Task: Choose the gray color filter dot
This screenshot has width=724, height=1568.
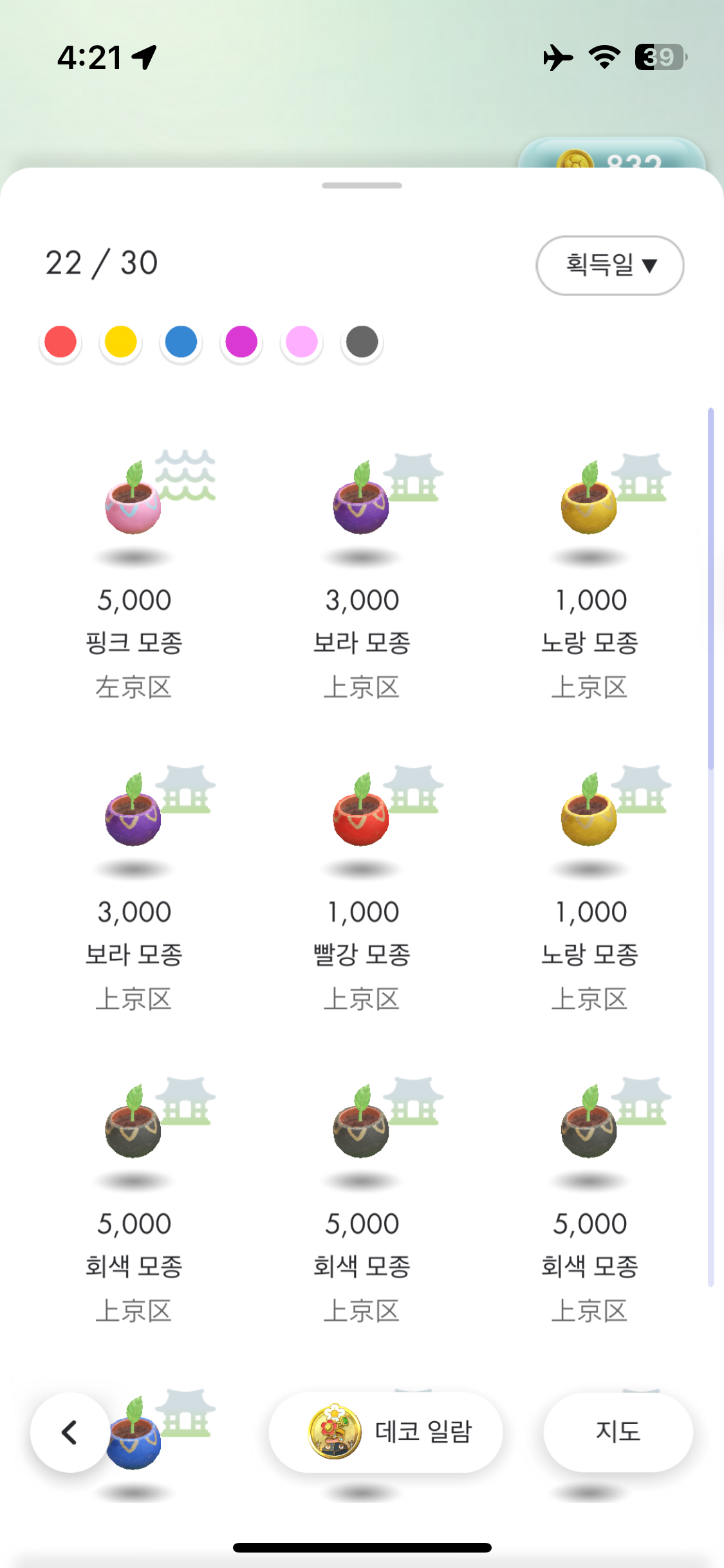Action: 362,342
